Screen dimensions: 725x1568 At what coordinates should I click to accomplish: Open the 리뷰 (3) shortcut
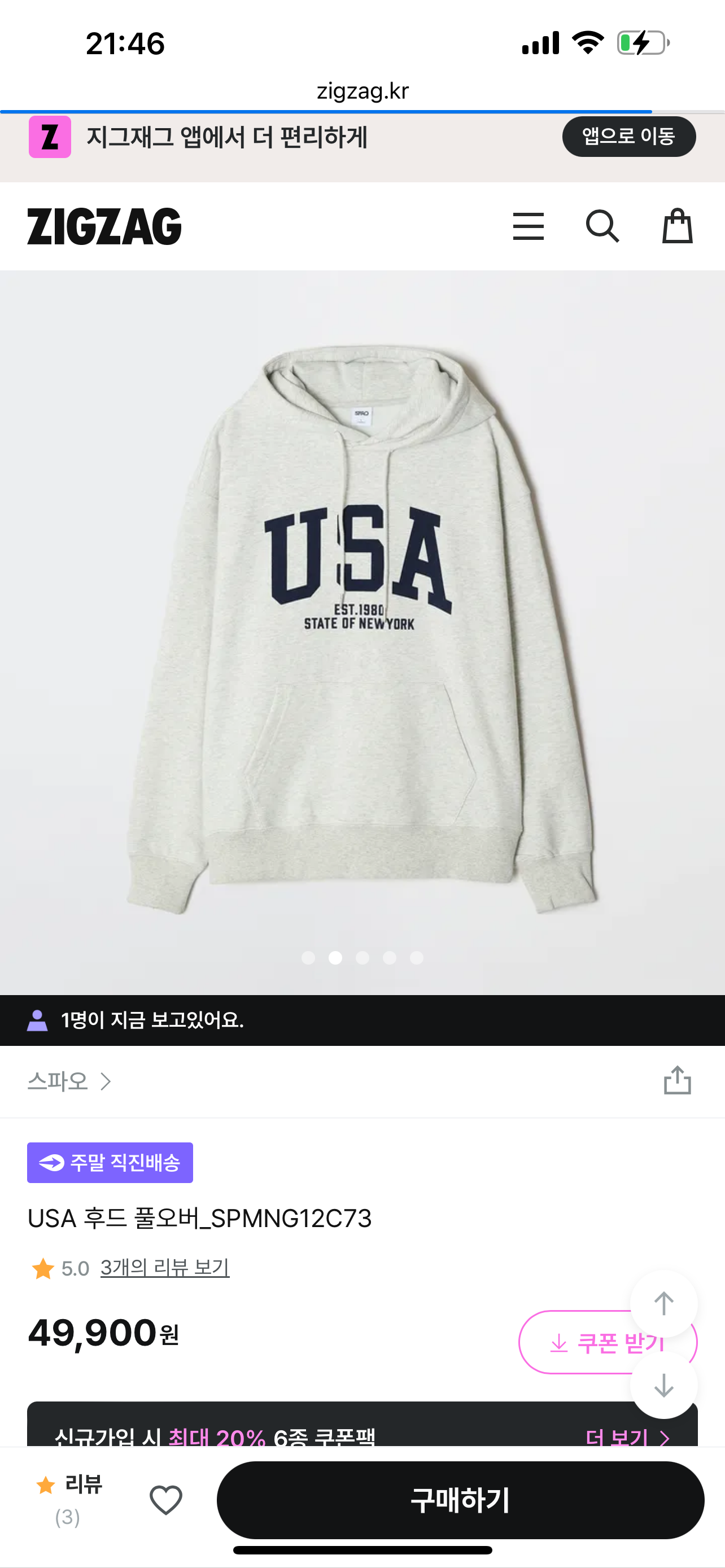click(69, 1499)
